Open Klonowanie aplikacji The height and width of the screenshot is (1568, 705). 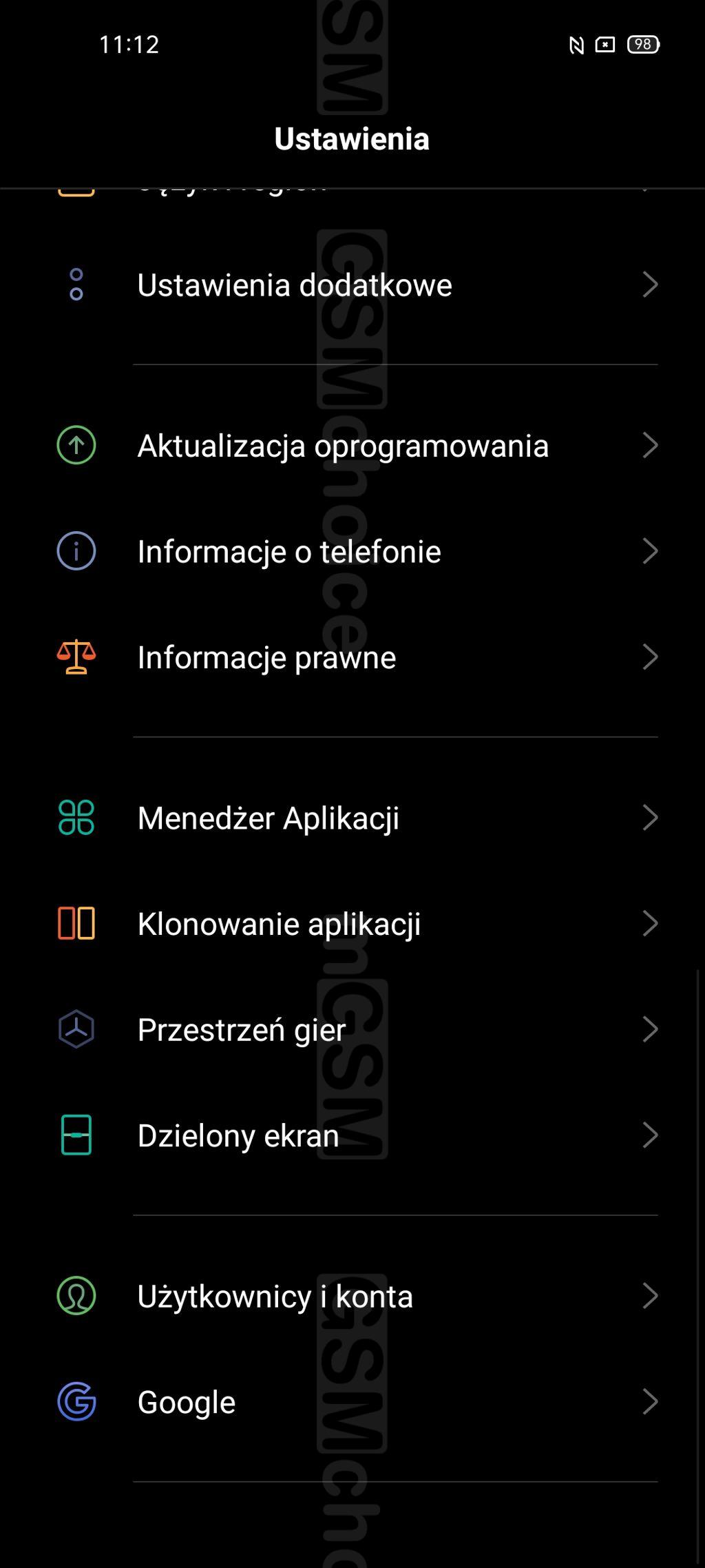(352, 924)
